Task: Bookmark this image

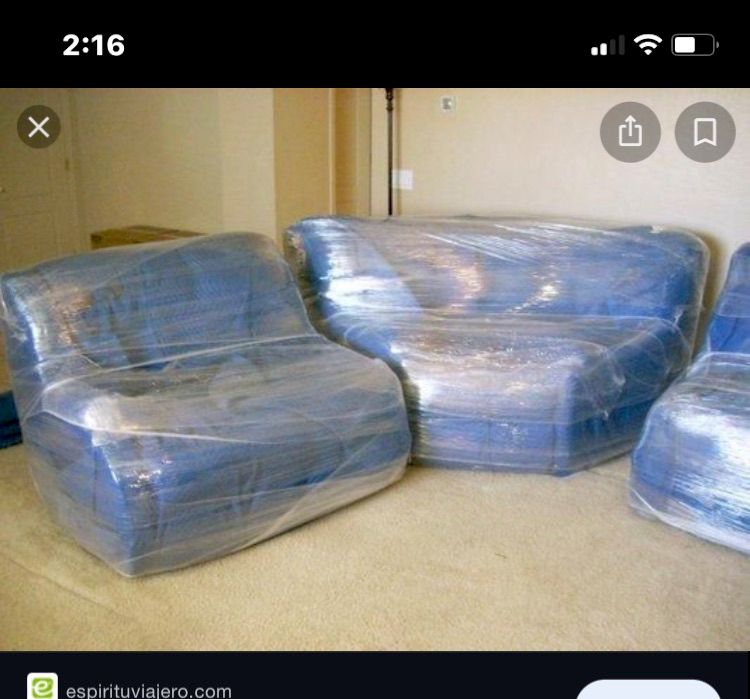Action: 704,132
